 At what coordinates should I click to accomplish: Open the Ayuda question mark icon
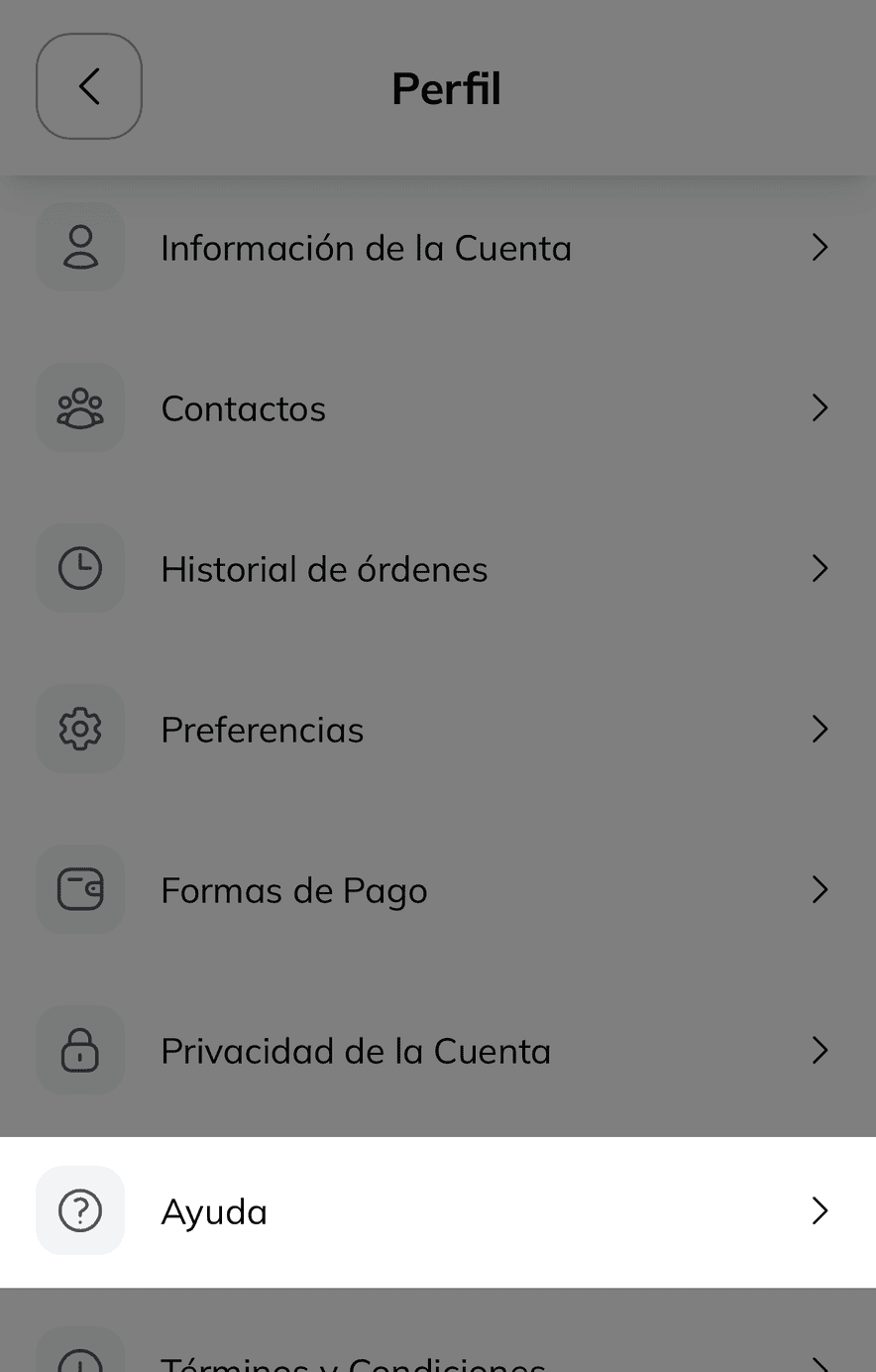(x=80, y=1210)
